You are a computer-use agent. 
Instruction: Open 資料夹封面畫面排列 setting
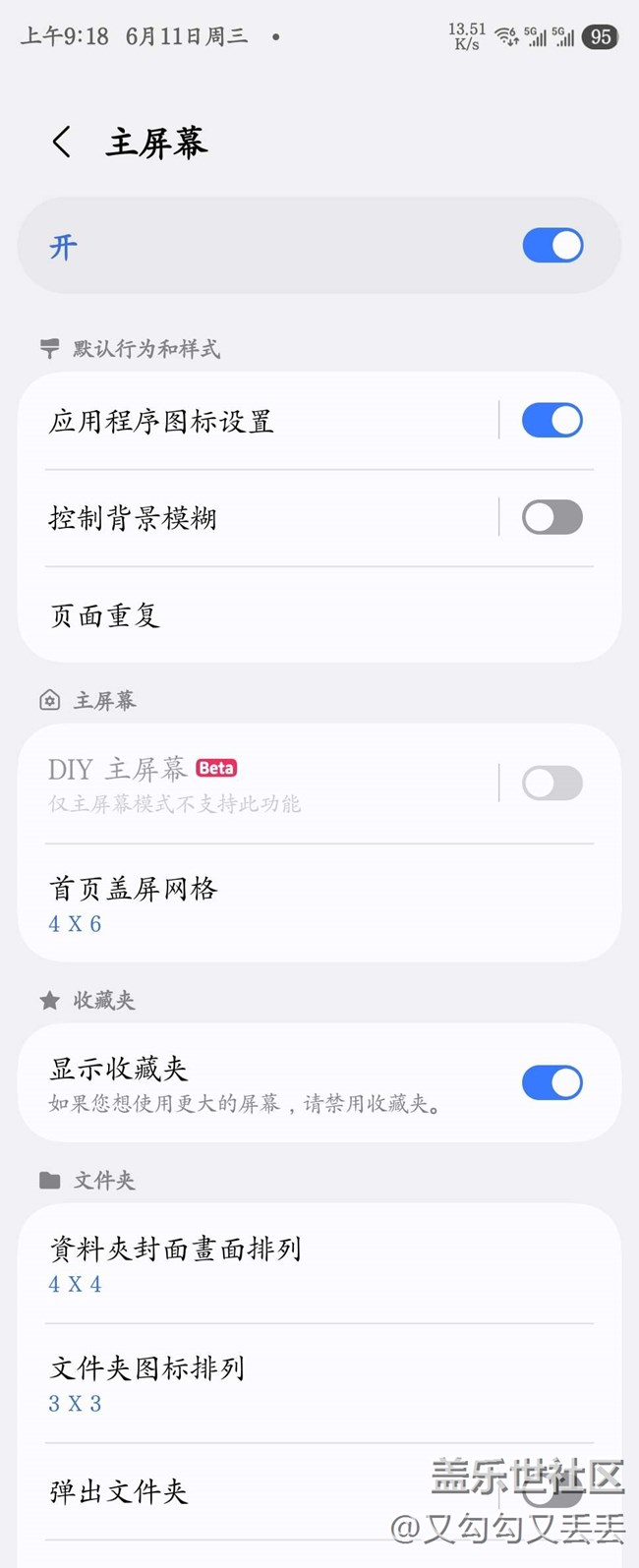pyautogui.click(x=319, y=1264)
